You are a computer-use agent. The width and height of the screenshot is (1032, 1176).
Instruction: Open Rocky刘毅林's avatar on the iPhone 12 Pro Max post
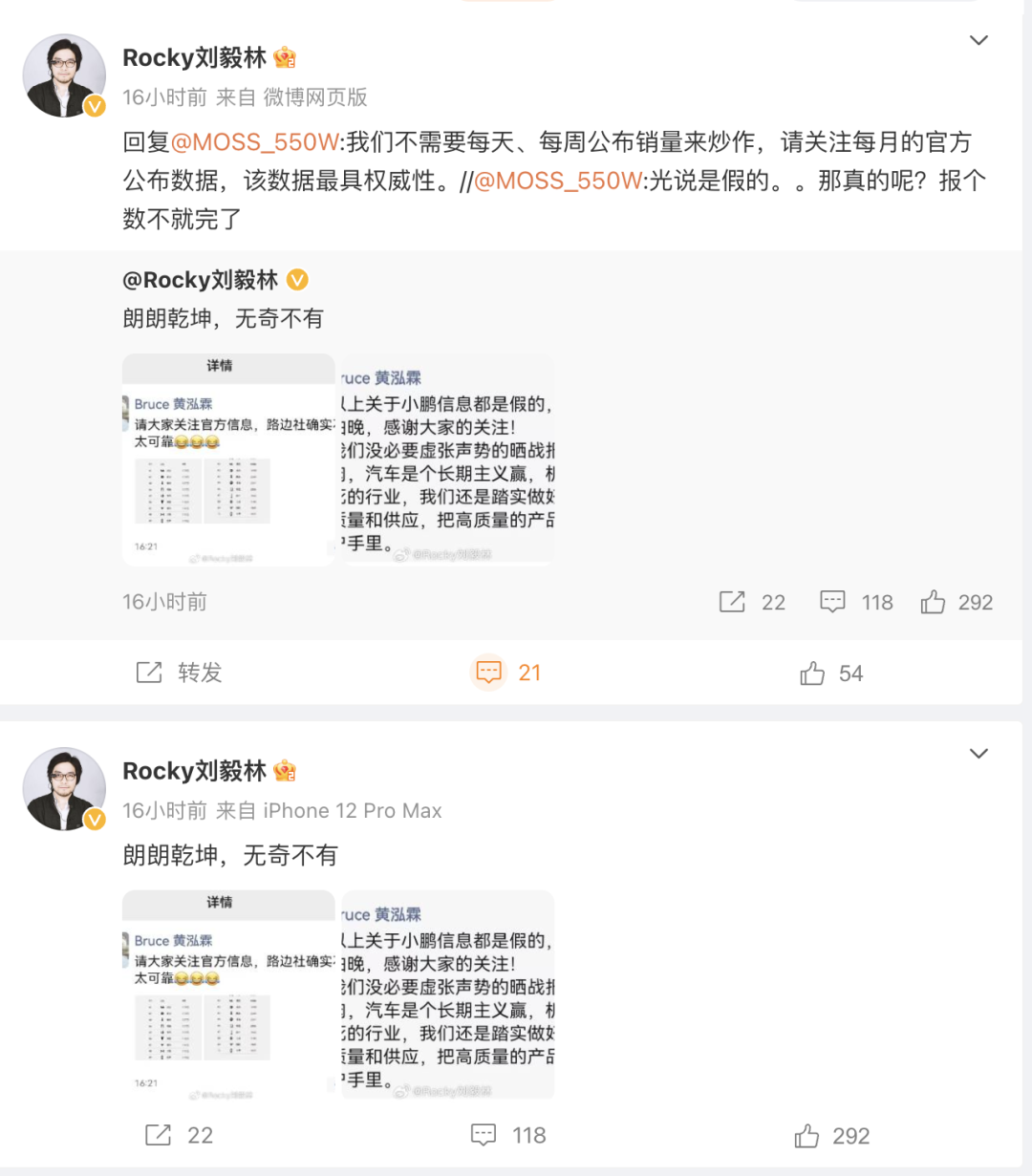(x=64, y=788)
